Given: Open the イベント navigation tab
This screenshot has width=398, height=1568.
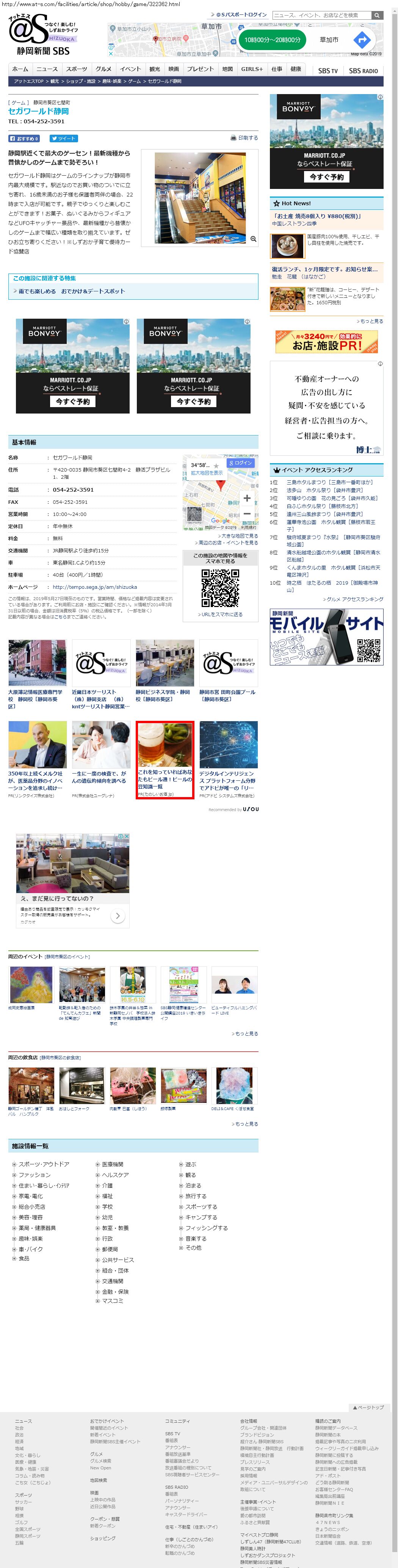Looking at the screenshot, I should (x=130, y=69).
